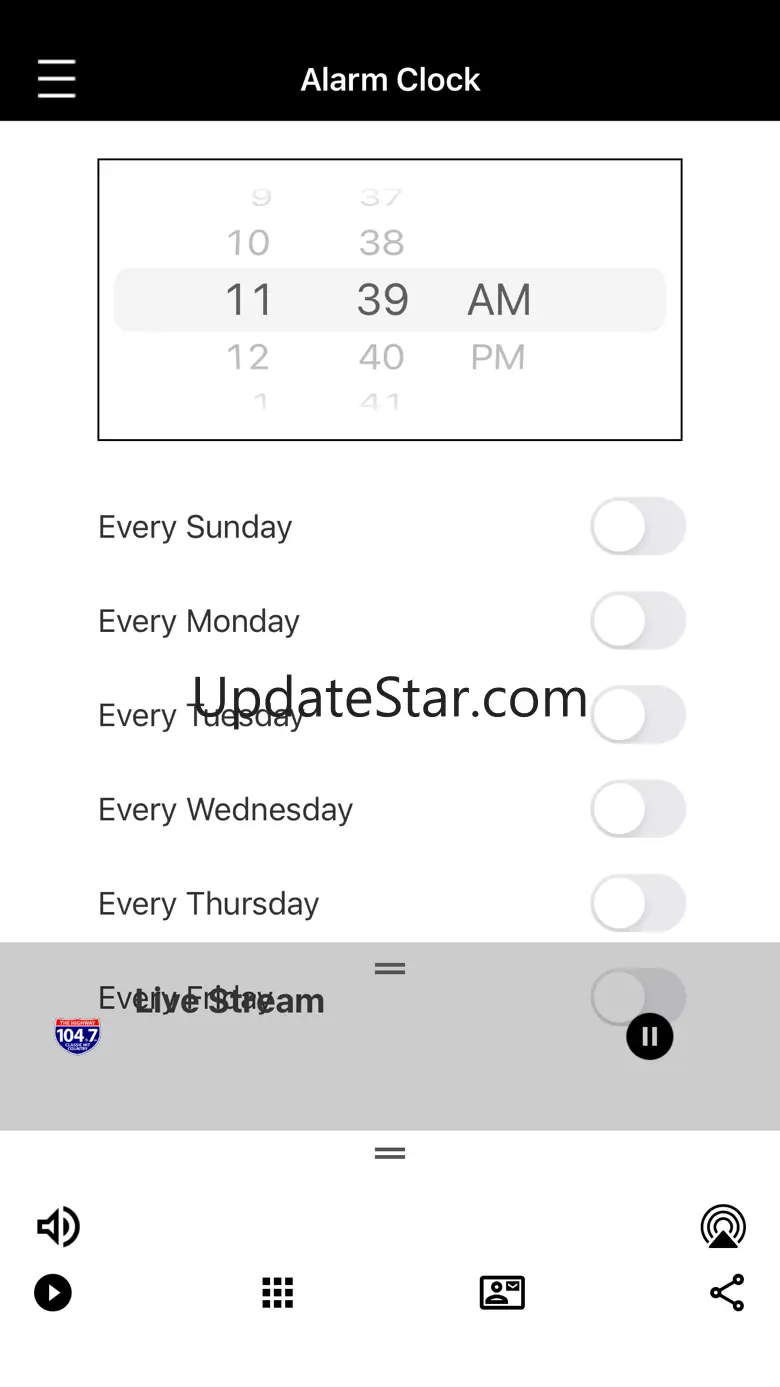Open the hamburger menu
The image size is (780, 1387).
(x=57, y=78)
